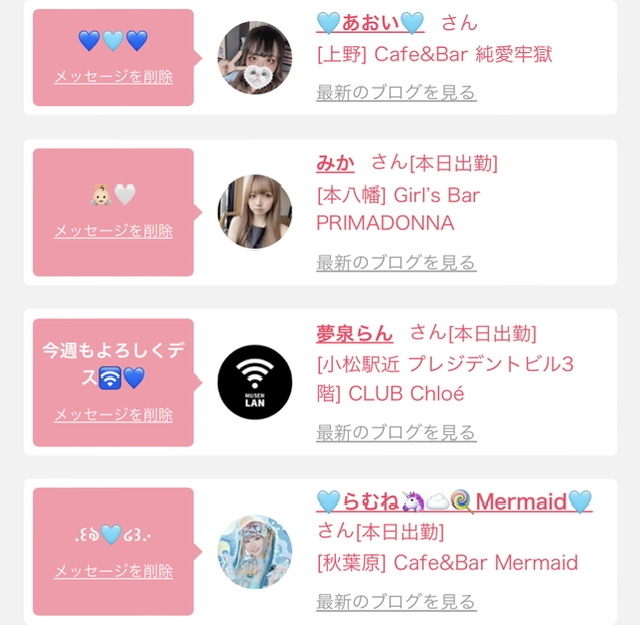View 夢泉らん's latest blog
The height and width of the screenshot is (625, 640).
pos(396,433)
